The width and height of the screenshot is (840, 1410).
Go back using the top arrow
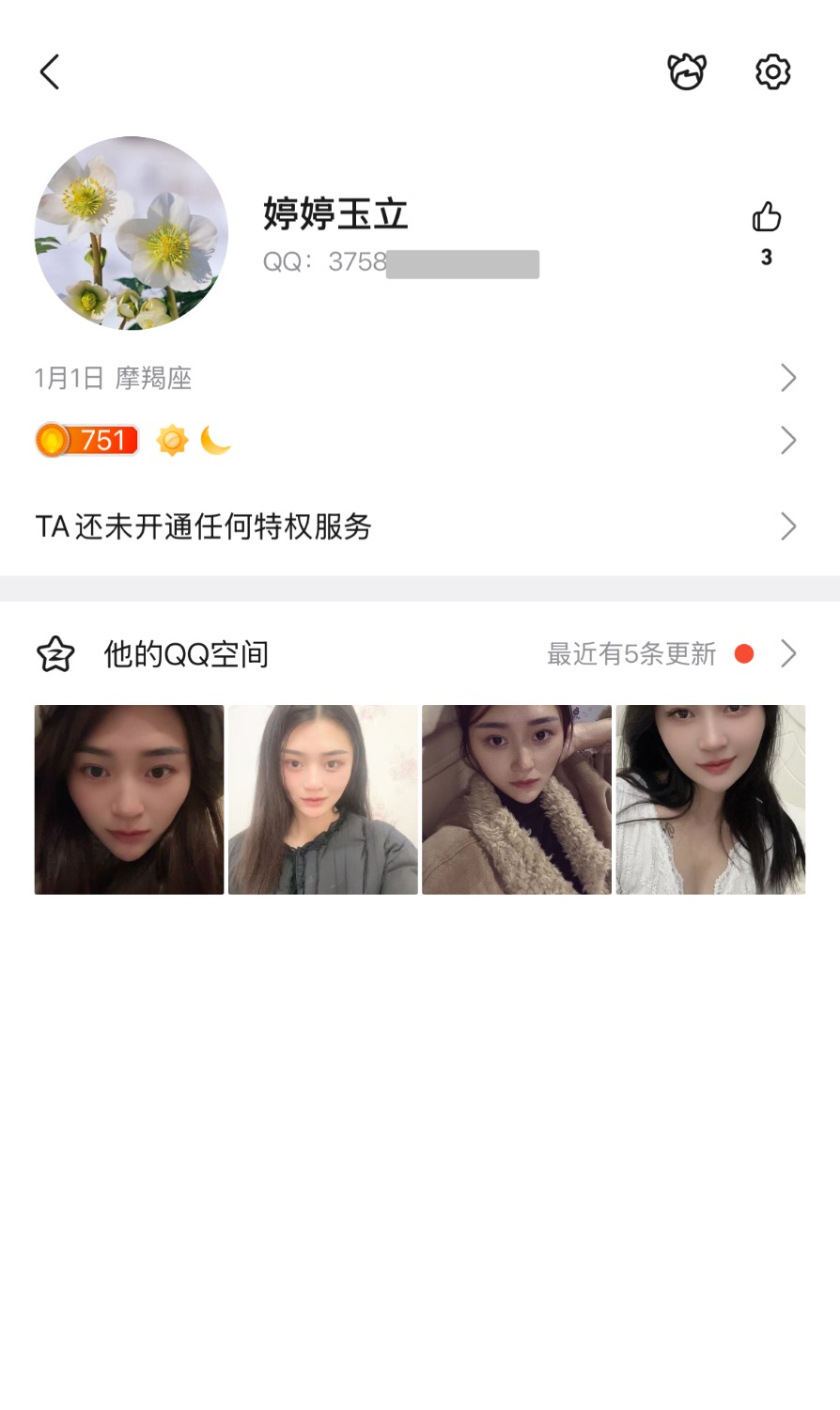click(50, 71)
